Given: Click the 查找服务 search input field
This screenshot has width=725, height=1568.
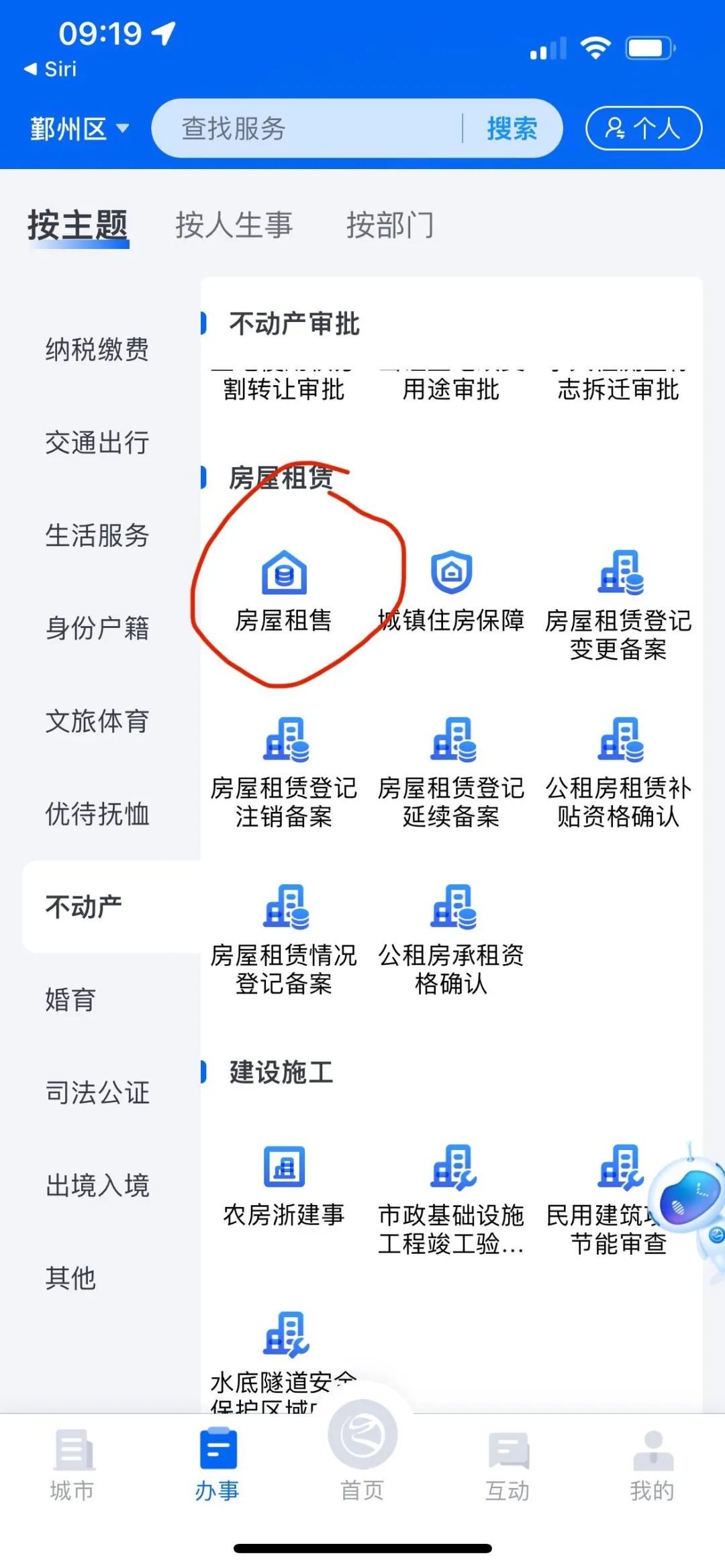Looking at the screenshot, I should [302, 128].
